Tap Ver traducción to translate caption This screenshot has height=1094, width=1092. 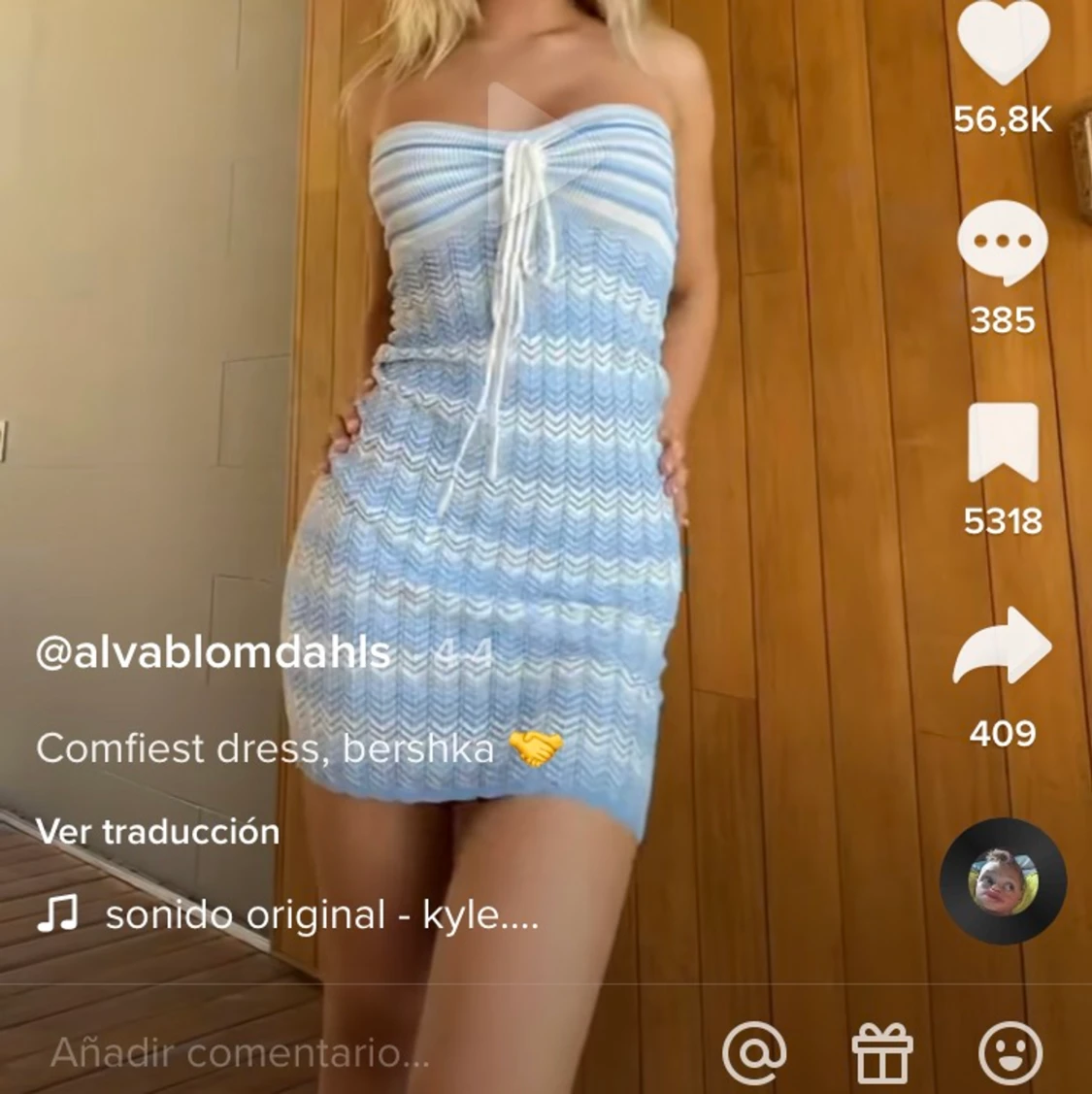[157, 832]
